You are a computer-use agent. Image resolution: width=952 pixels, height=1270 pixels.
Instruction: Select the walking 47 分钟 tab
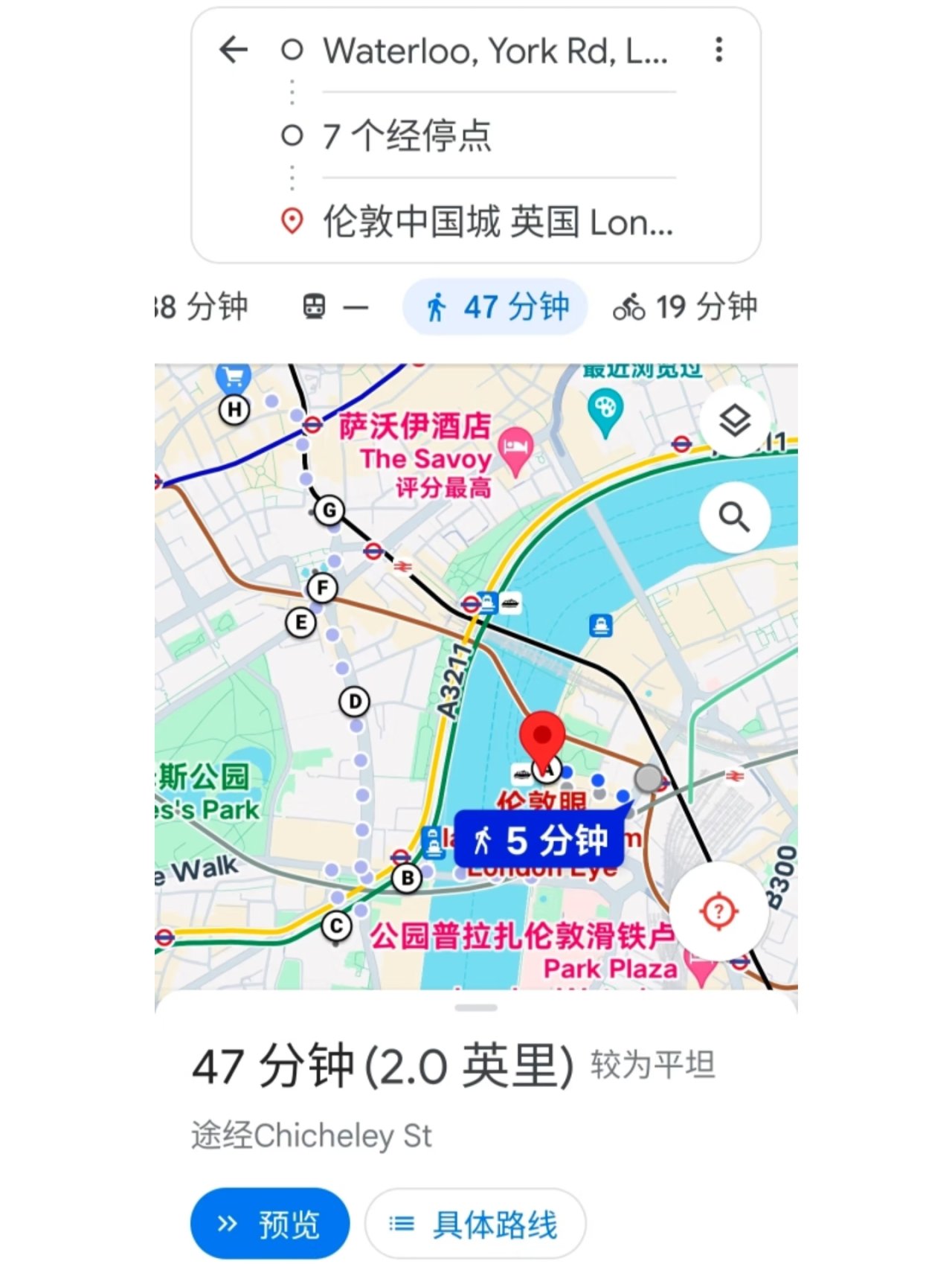click(x=495, y=307)
